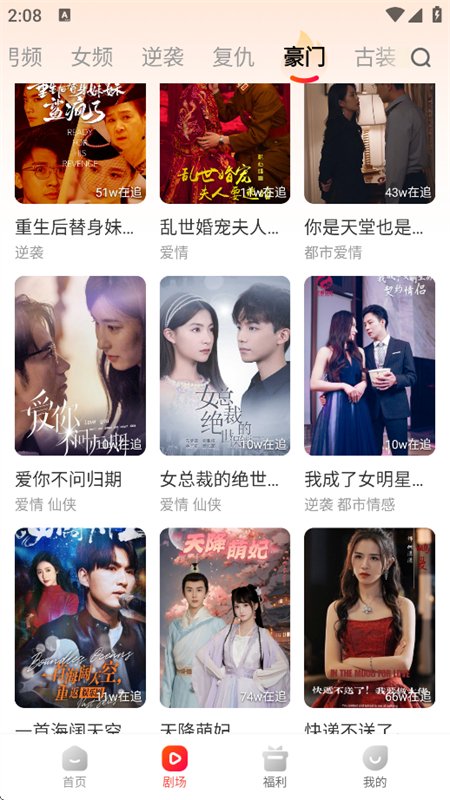Open the 一首海阔天空 drama poster
The image size is (450, 800).
(80, 618)
